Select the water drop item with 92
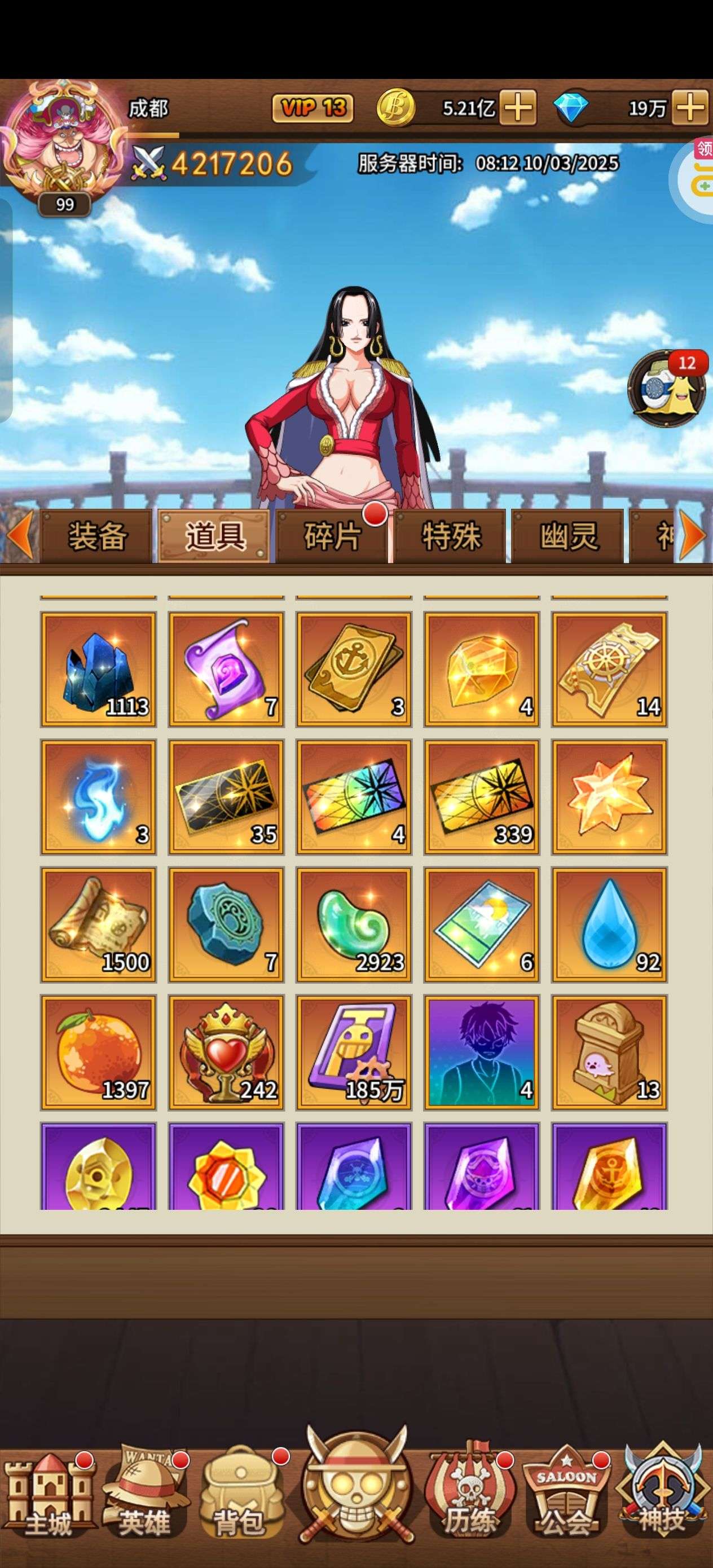This screenshot has height=1568, width=713. click(x=609, y=925)
